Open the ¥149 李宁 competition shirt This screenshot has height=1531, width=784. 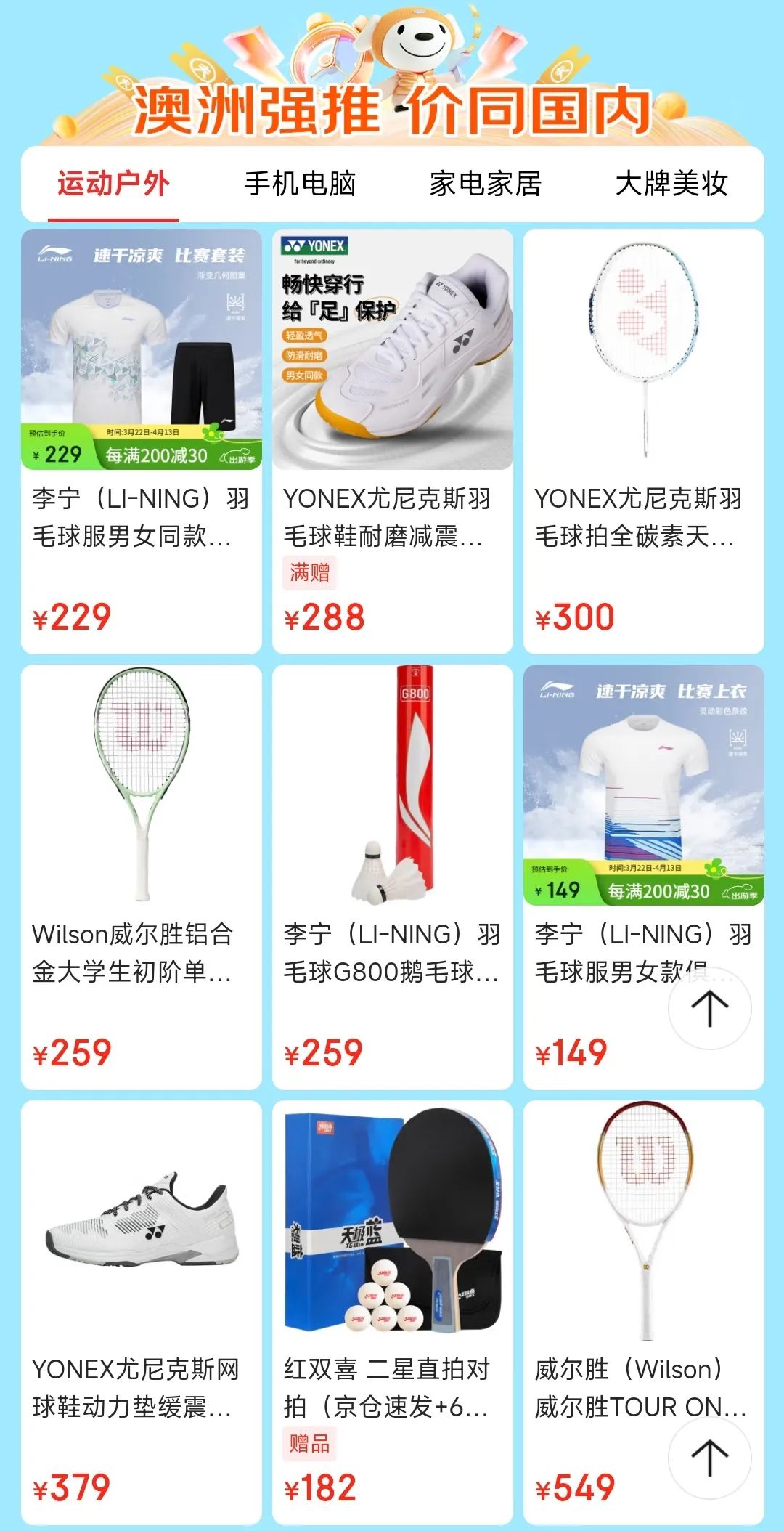[x=644, y=877]
